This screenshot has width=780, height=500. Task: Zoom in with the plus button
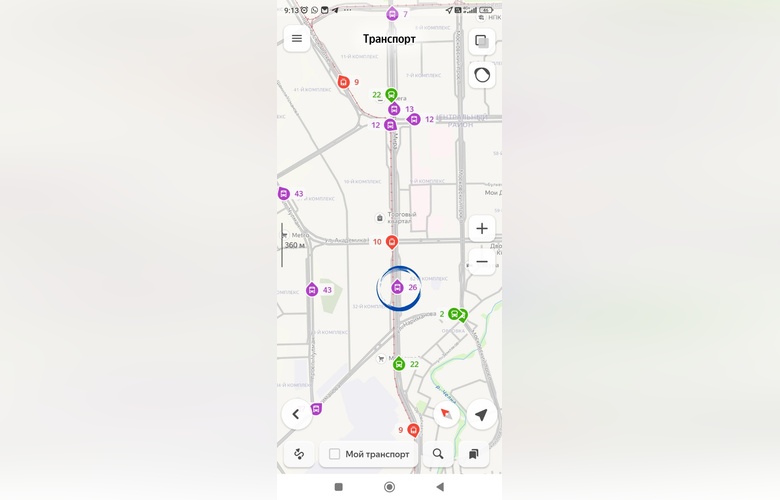(481, 228)
